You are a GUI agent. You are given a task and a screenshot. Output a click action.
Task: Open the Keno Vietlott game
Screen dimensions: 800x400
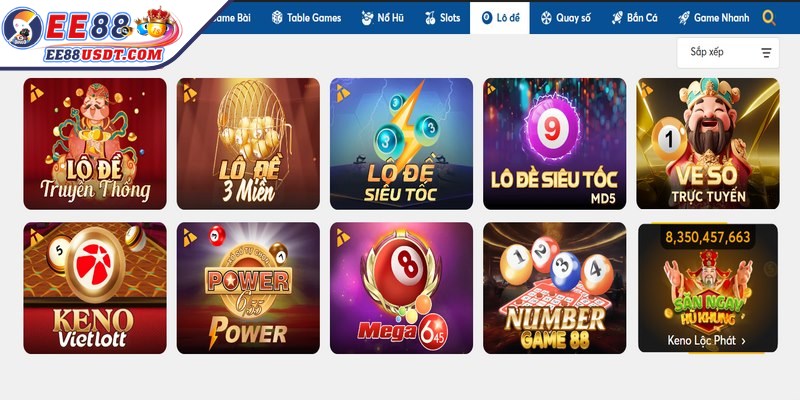click(x=95, y=288)
